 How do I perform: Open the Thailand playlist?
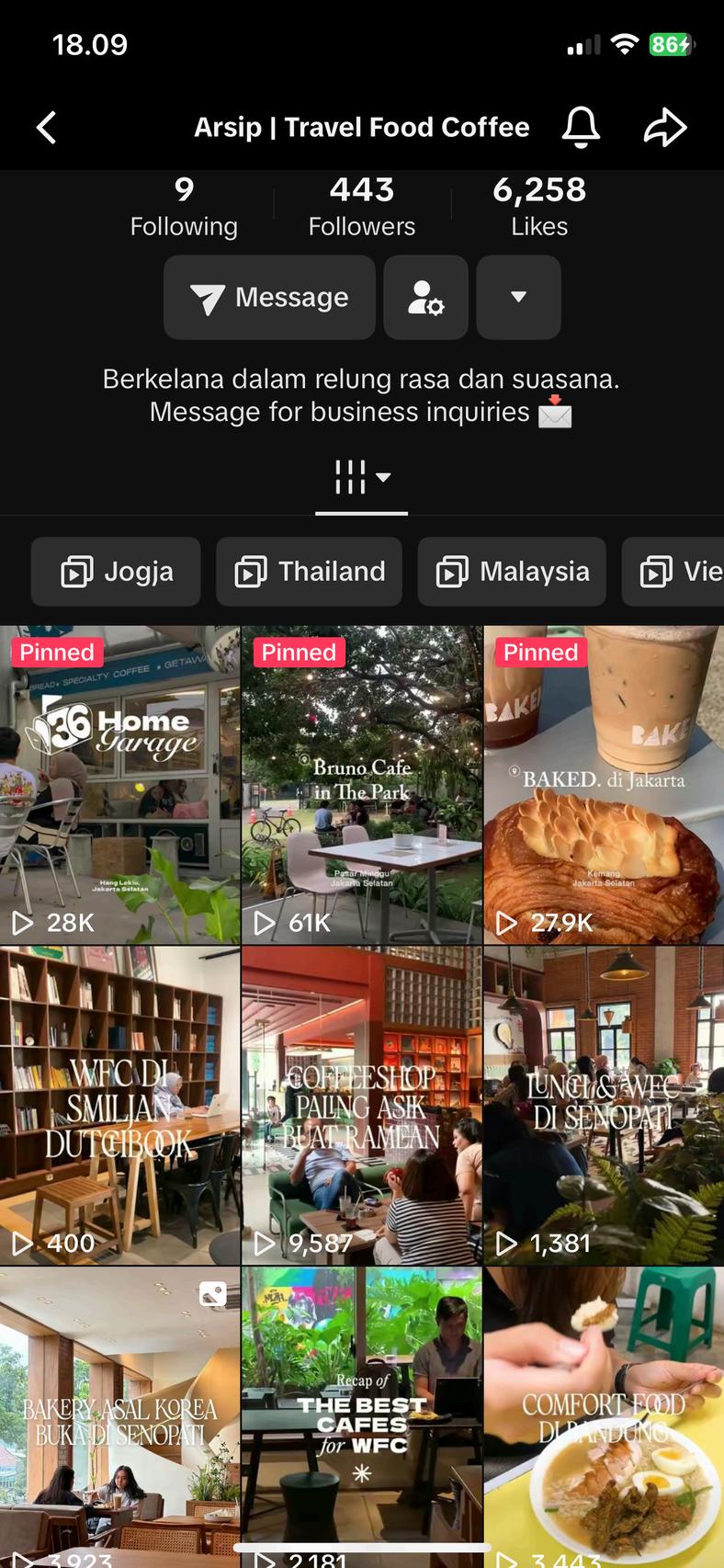[309, 572]
